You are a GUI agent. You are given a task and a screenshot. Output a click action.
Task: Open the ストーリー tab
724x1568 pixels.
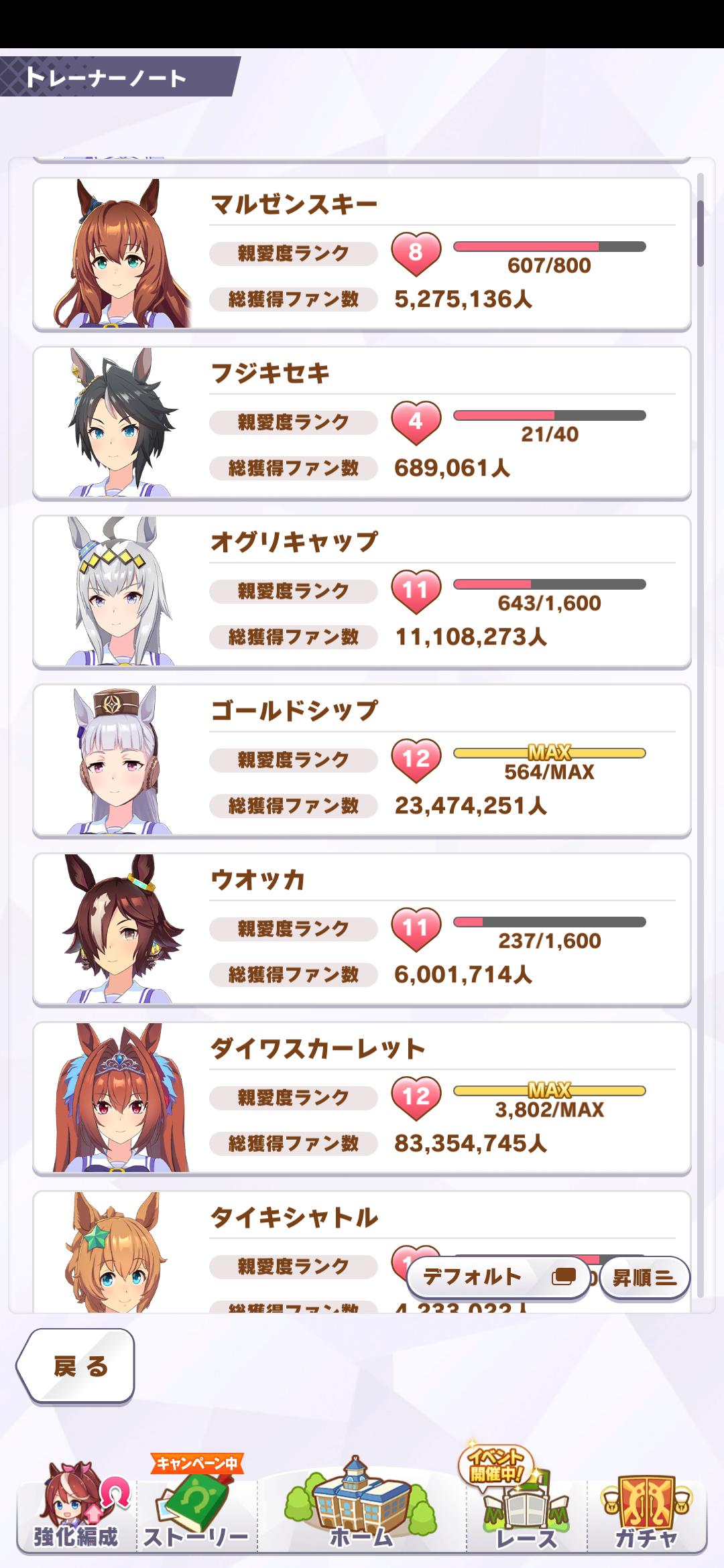[196, 1508]
